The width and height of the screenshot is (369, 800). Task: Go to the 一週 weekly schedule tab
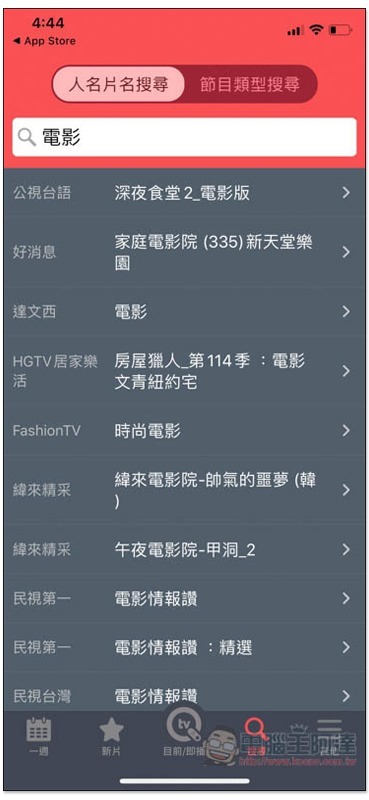pos(39,736)
